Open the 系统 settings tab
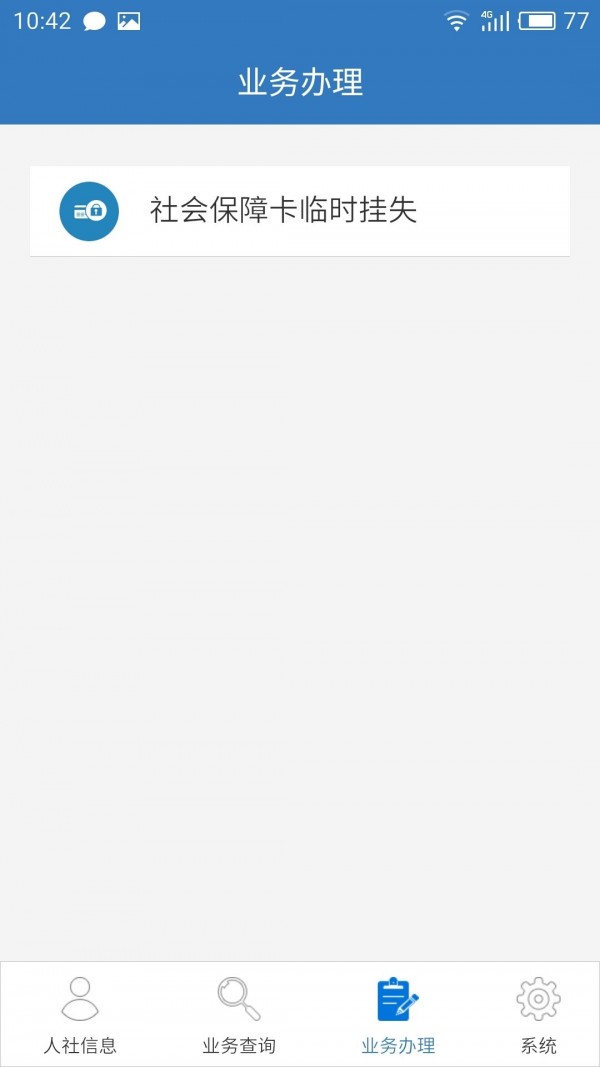 [538, 1014]
